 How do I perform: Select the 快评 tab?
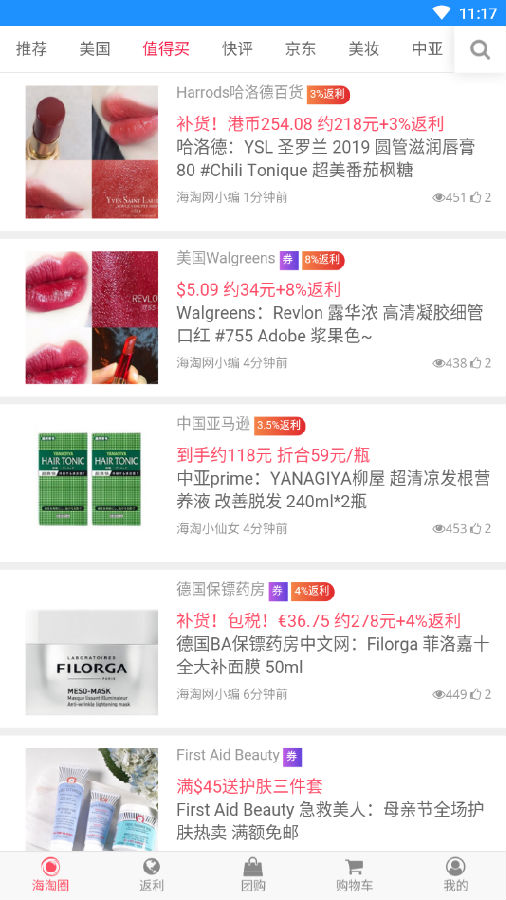point(237,49)
